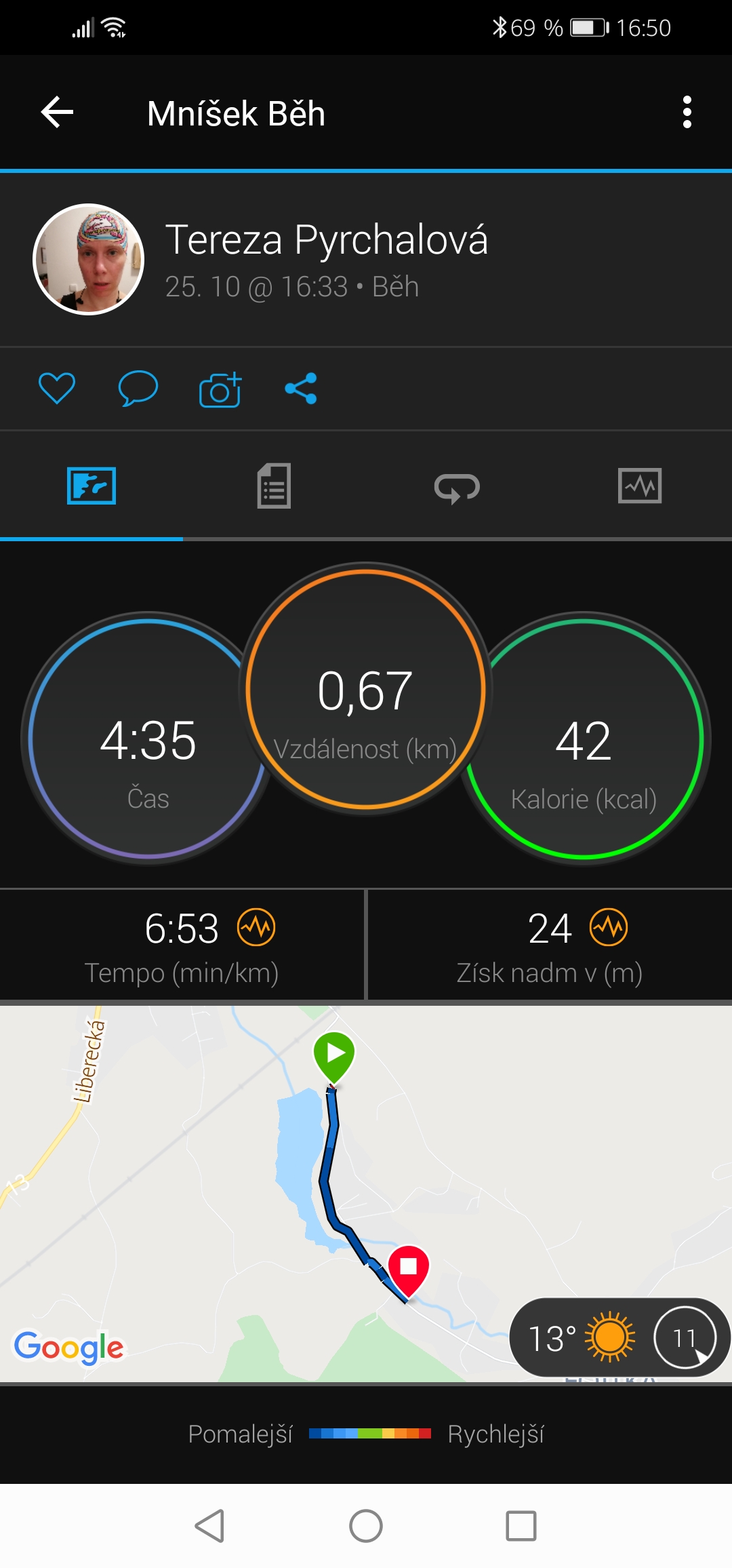The image size is (732, 1568).
Task: Switch to the stats details tab
Action: (x=274, y=486)
